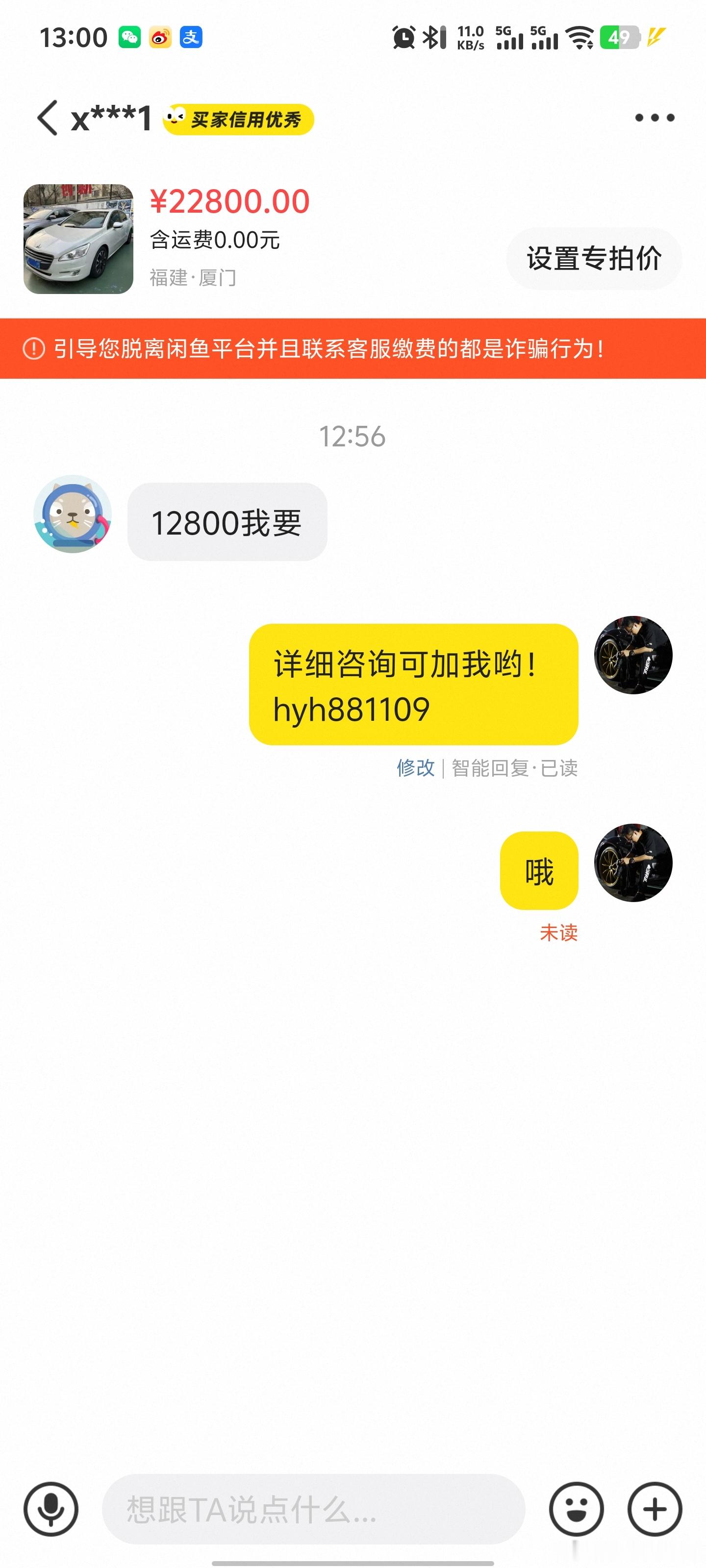Tap the battery indicator showing 49
706x1568 pixels.
[x=621, y=38]
